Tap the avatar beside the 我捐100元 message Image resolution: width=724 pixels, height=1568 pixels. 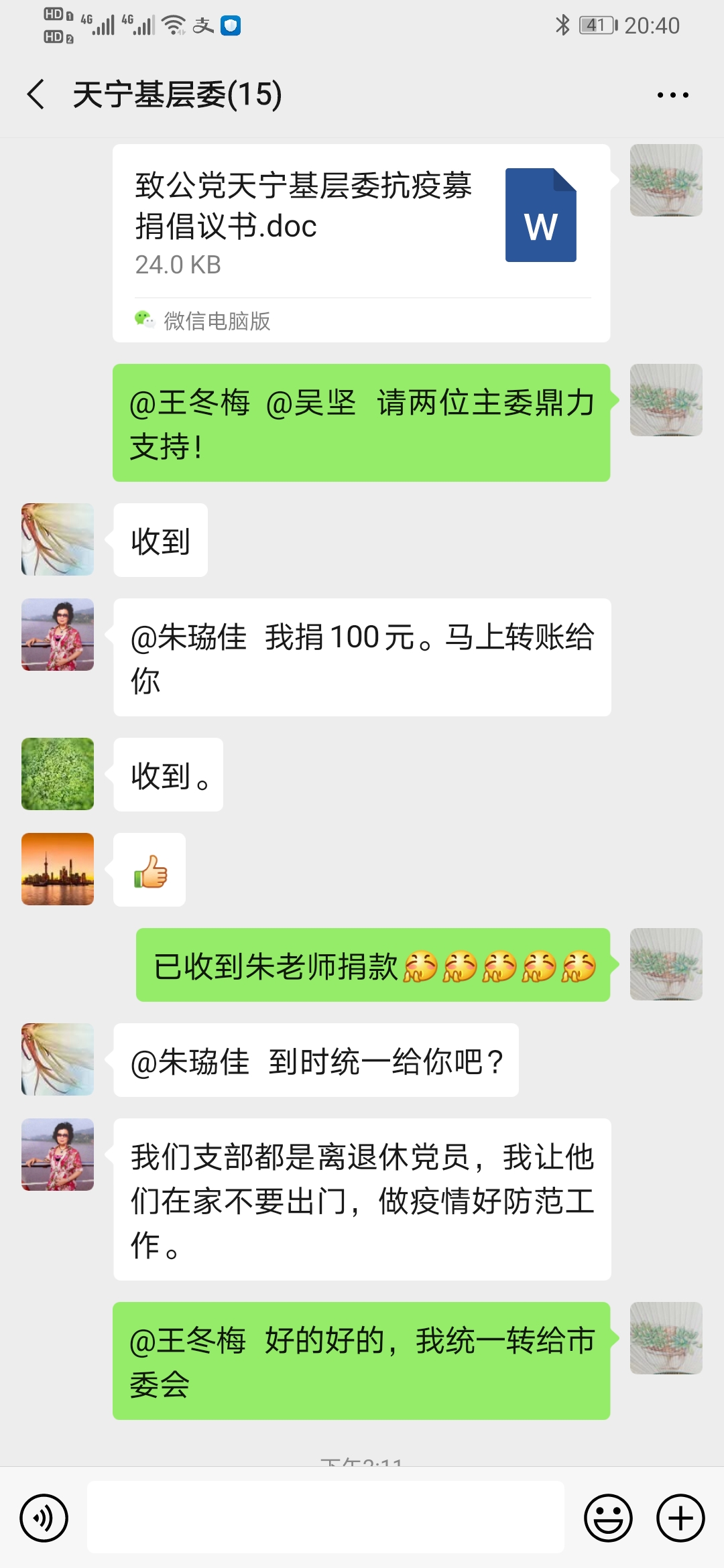pyautogui.click(x=58, y=635)
